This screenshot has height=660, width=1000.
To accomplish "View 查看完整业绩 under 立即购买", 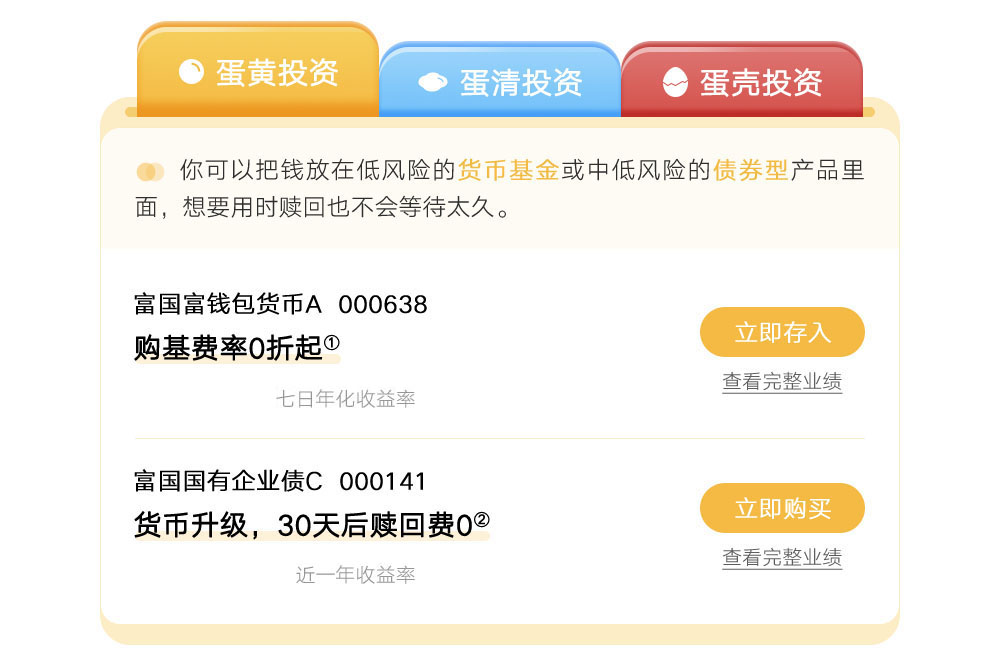I will tap(782, 558).
